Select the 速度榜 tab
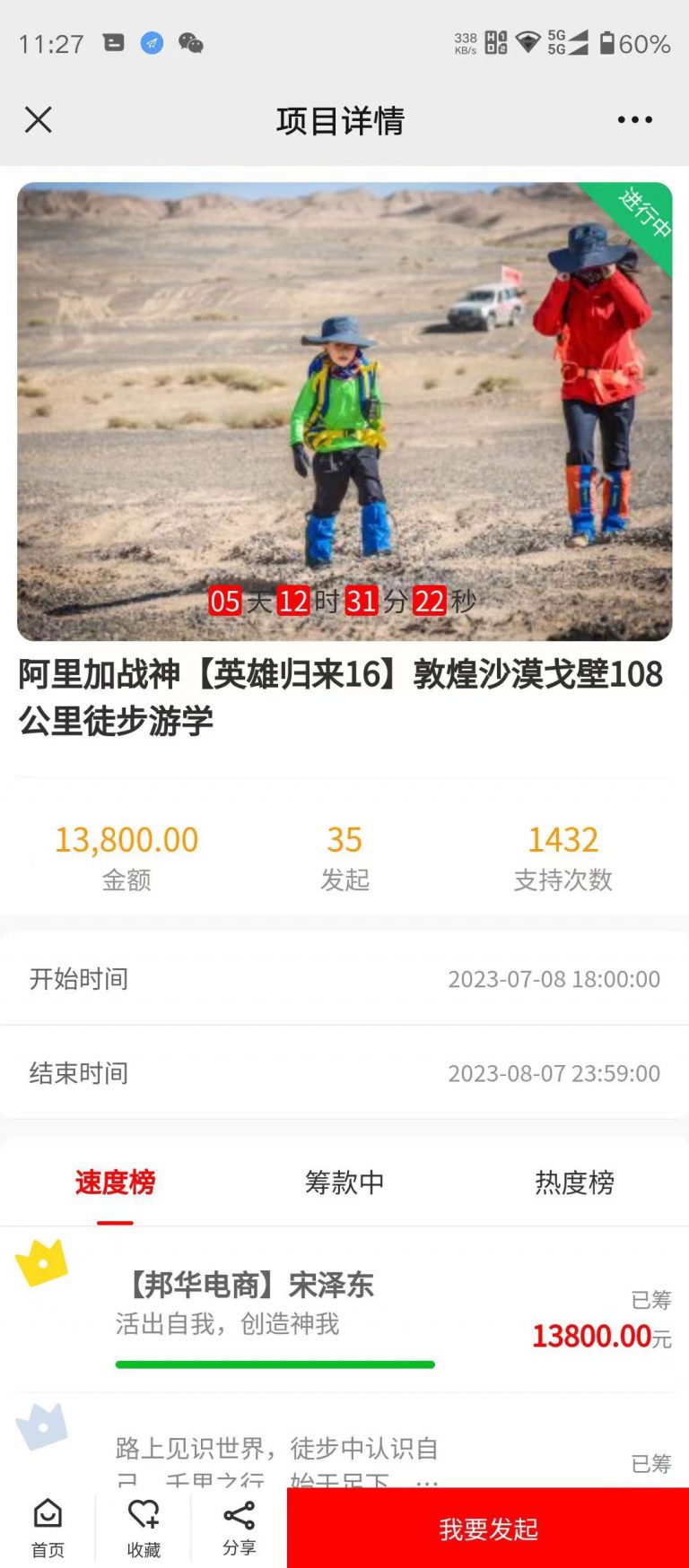The width and height of the screenshot is (689, 1568). pyautogui.click(x=115, y=1182)
